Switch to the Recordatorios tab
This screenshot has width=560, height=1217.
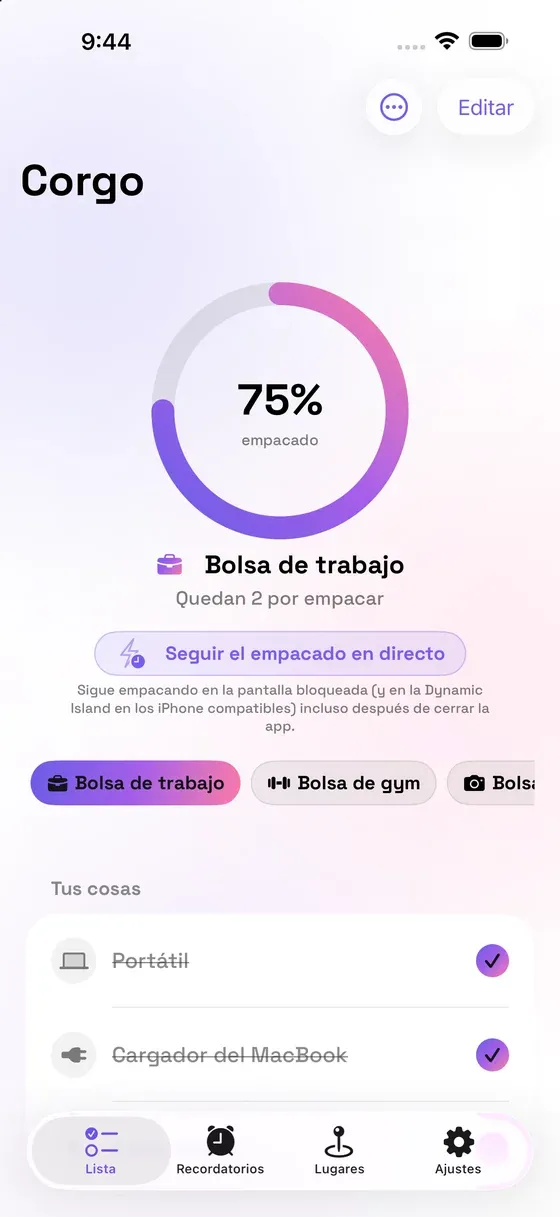(220, 1151)
